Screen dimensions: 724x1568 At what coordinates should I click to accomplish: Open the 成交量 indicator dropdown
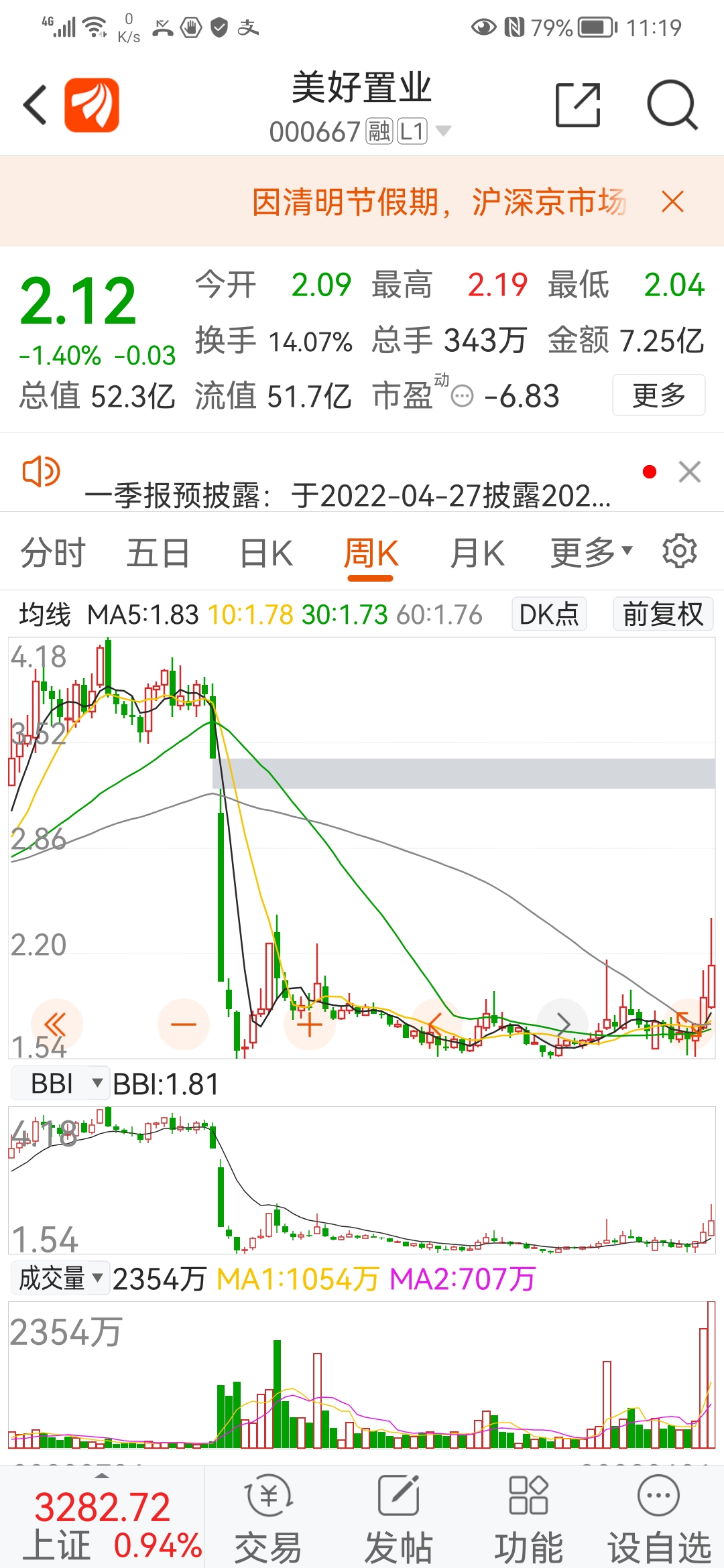[x=60, y=1279]
